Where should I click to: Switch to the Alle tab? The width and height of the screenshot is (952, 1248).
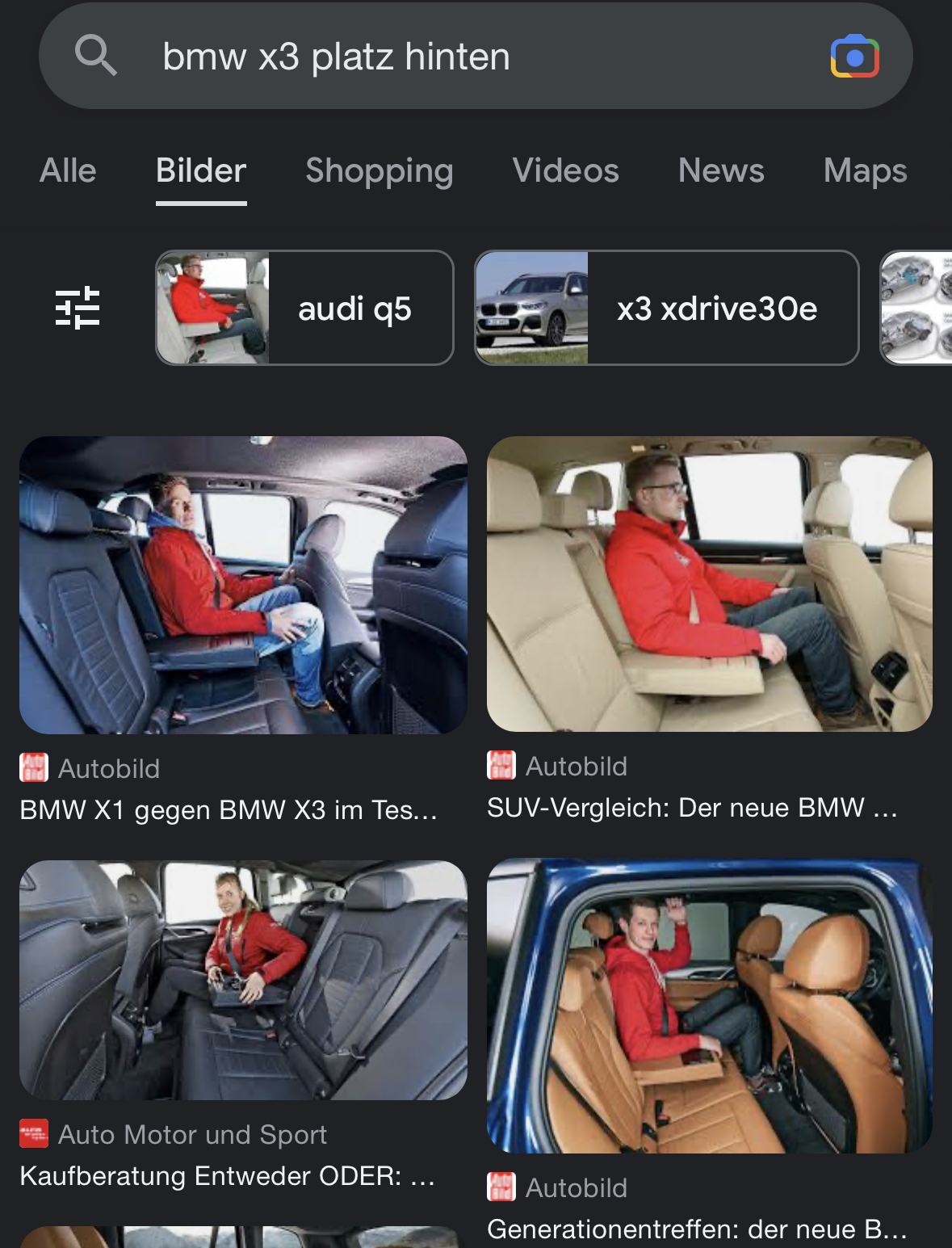[x=68, y=170]
